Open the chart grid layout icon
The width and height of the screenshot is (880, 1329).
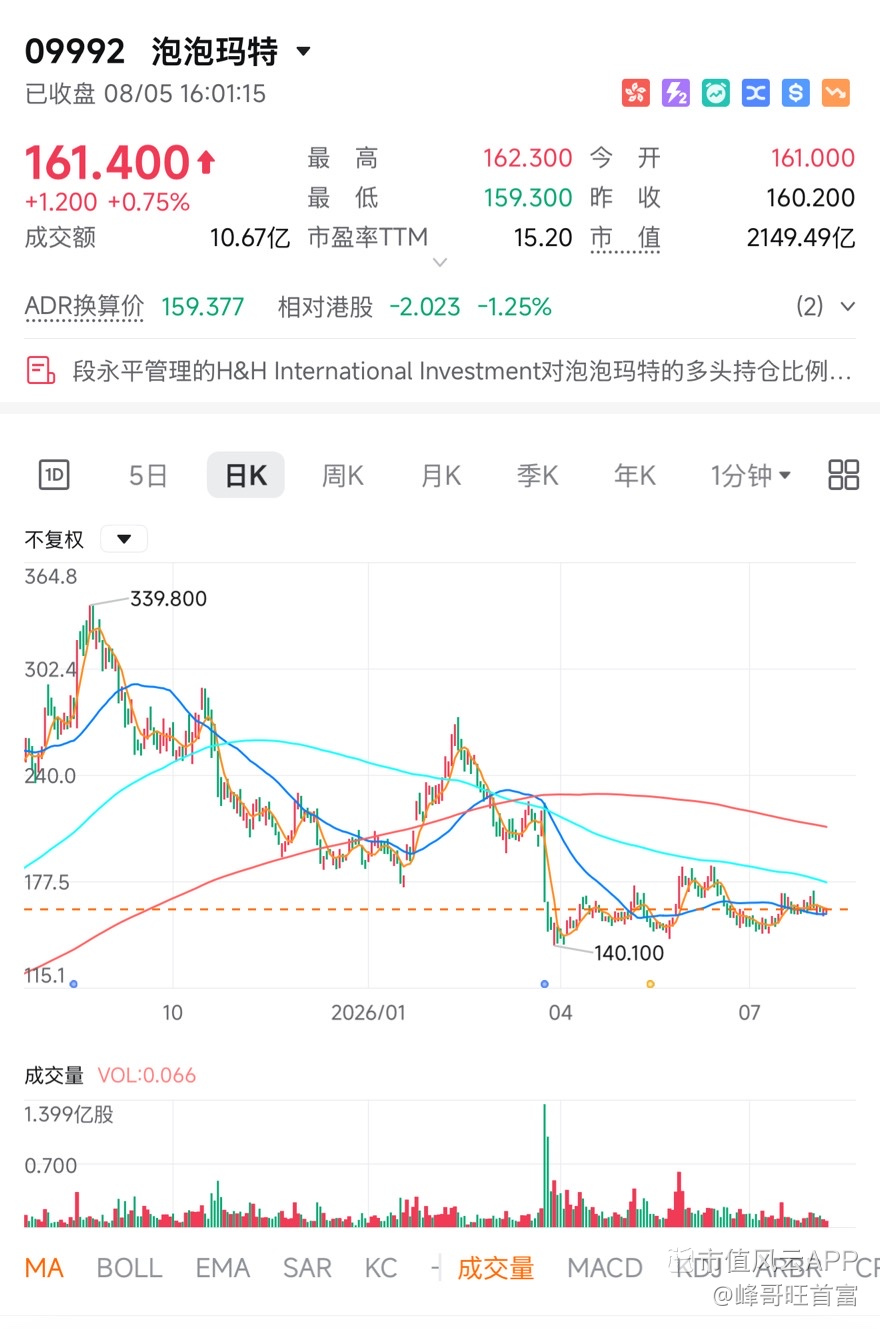click(844, 475)
